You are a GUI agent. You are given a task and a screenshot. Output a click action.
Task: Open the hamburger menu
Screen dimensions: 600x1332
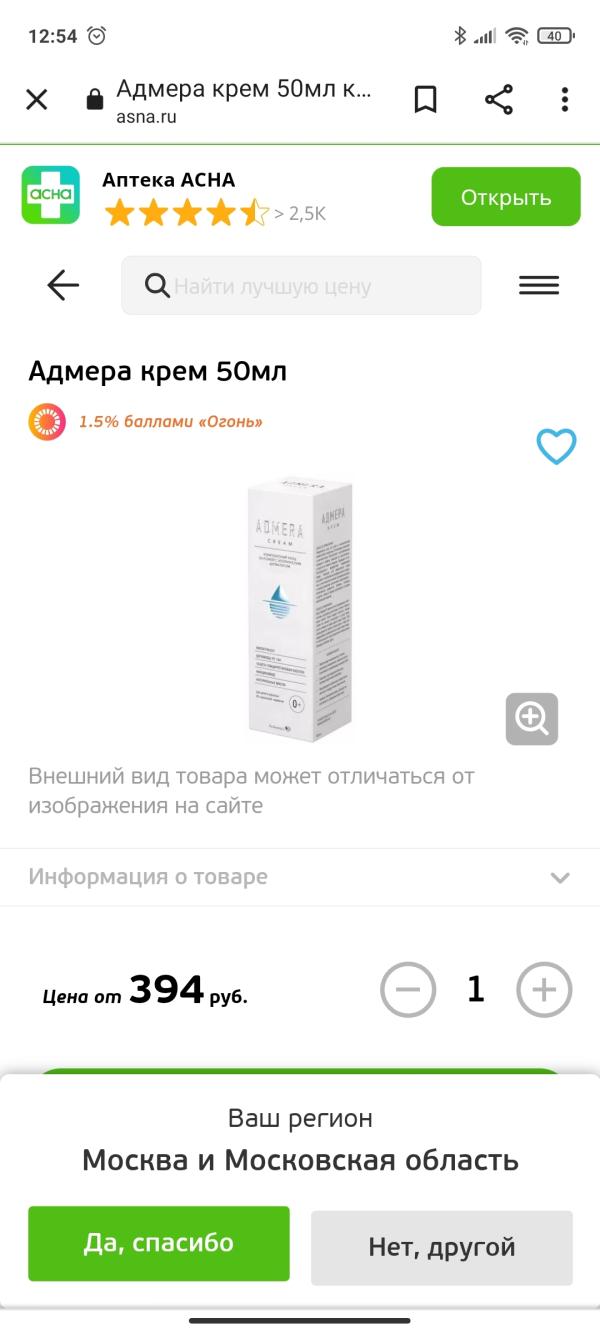coord(539,286)
